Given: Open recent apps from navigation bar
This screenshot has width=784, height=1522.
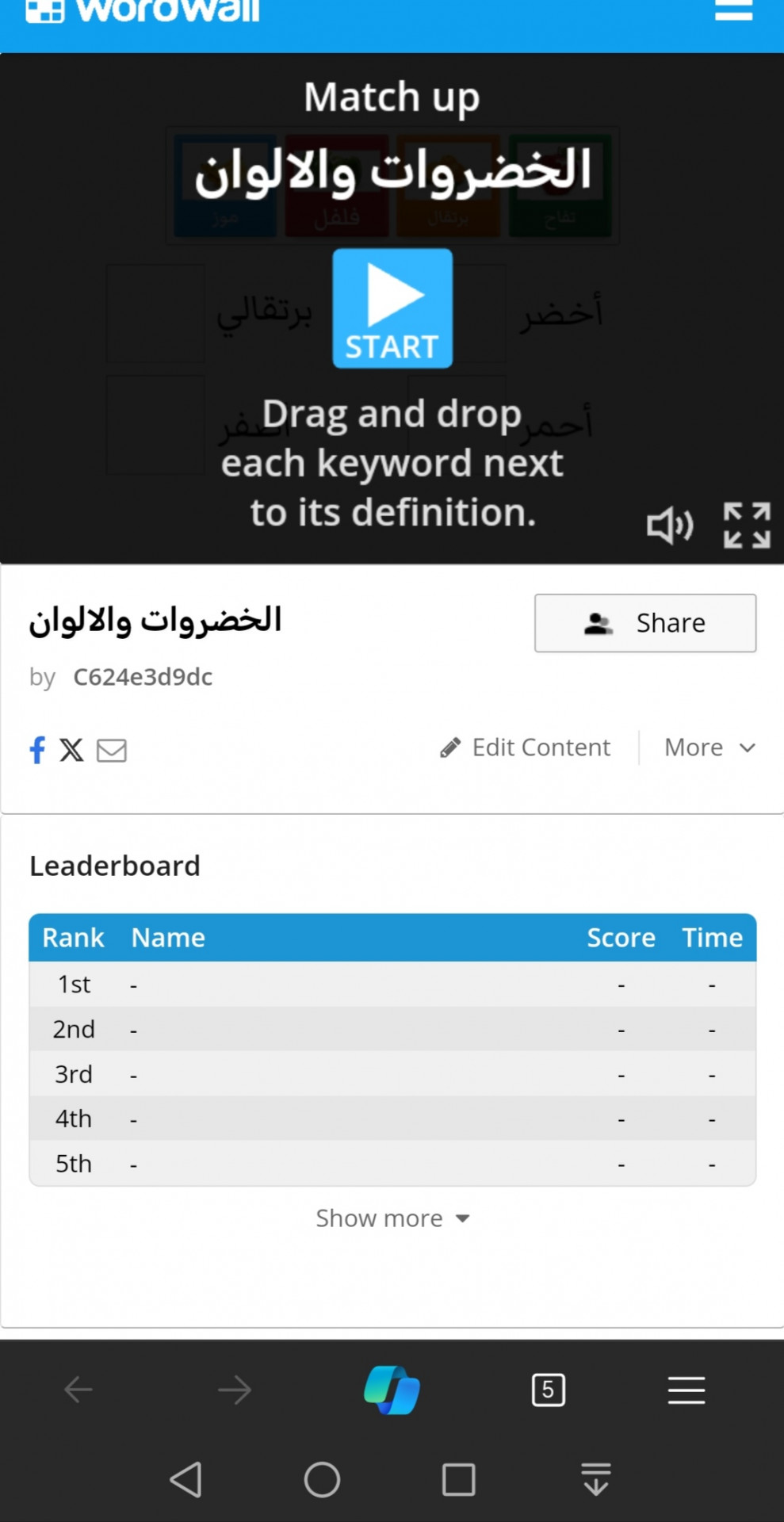Looking at the screenshot, I should (x=459, y=1479).
